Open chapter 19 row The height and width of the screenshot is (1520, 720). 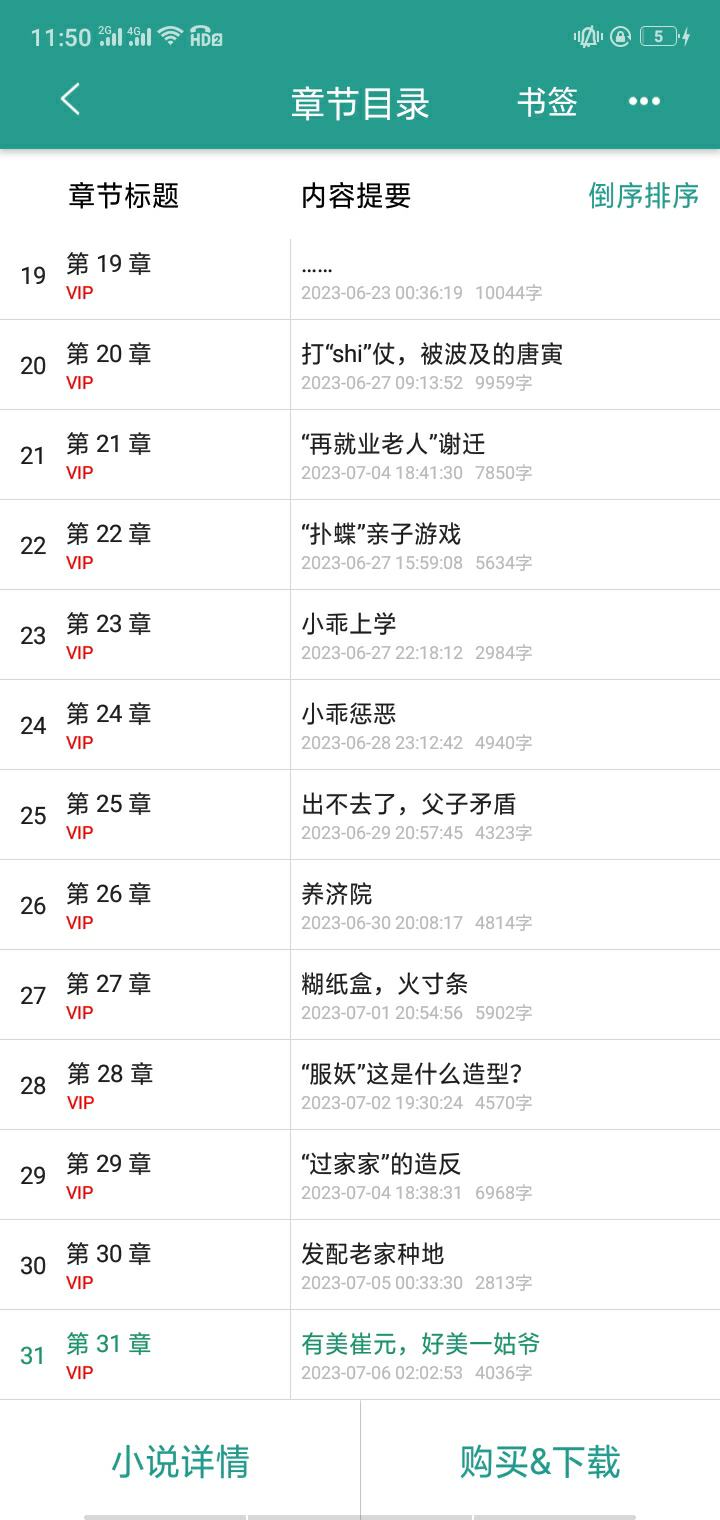pos(360,275)
